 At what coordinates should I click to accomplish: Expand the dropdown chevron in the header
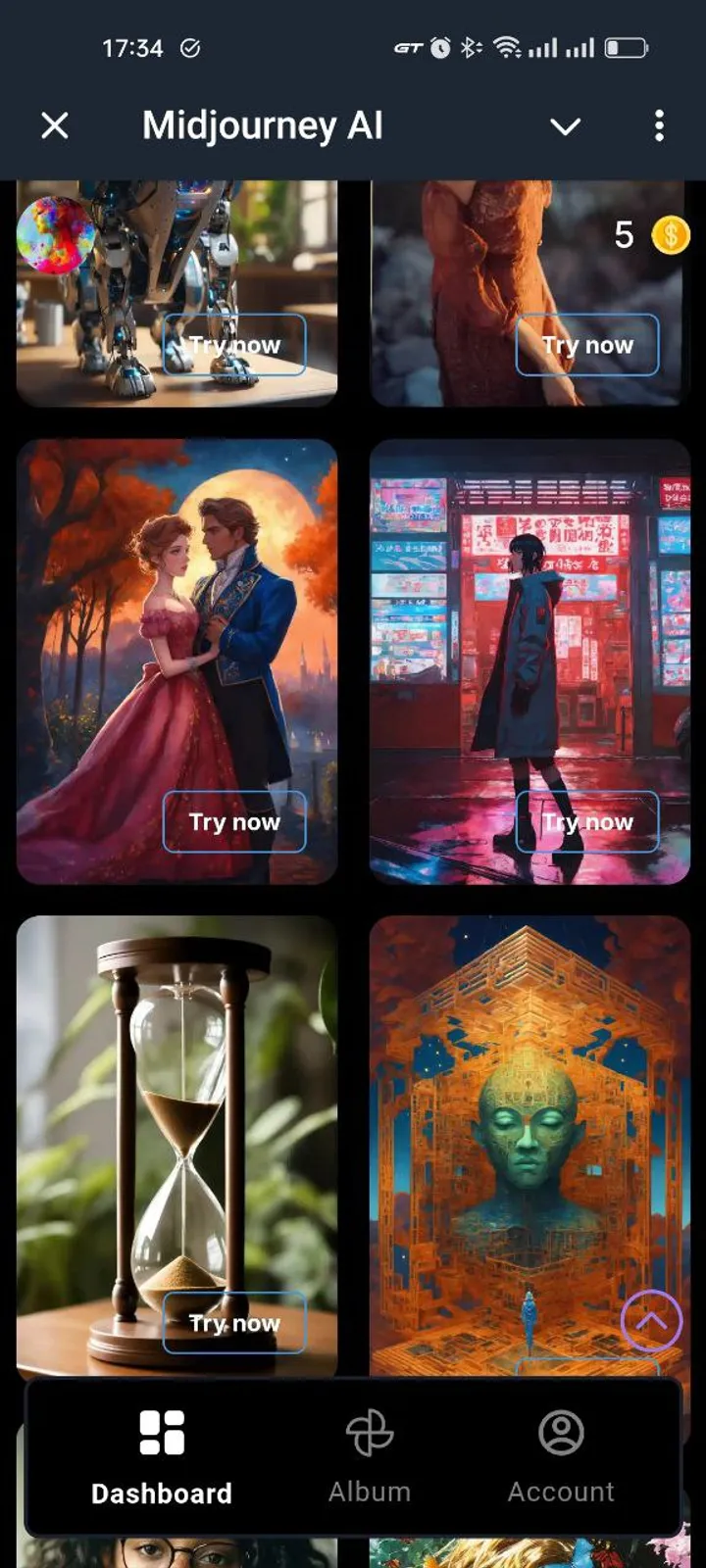565,126
